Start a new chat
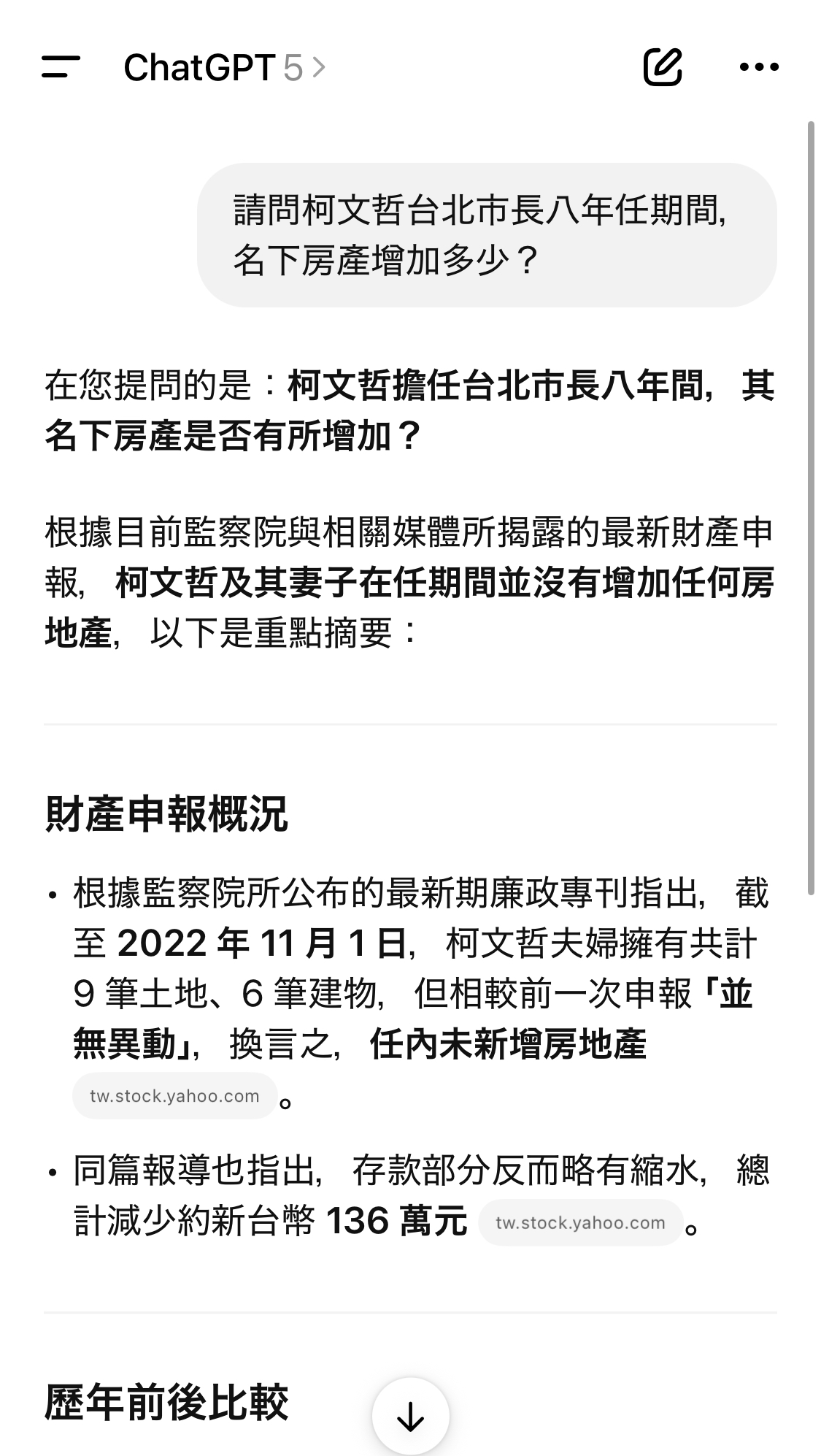This screenshot has width=821, height=1456. pyautogui.click(x=663, y=67)
